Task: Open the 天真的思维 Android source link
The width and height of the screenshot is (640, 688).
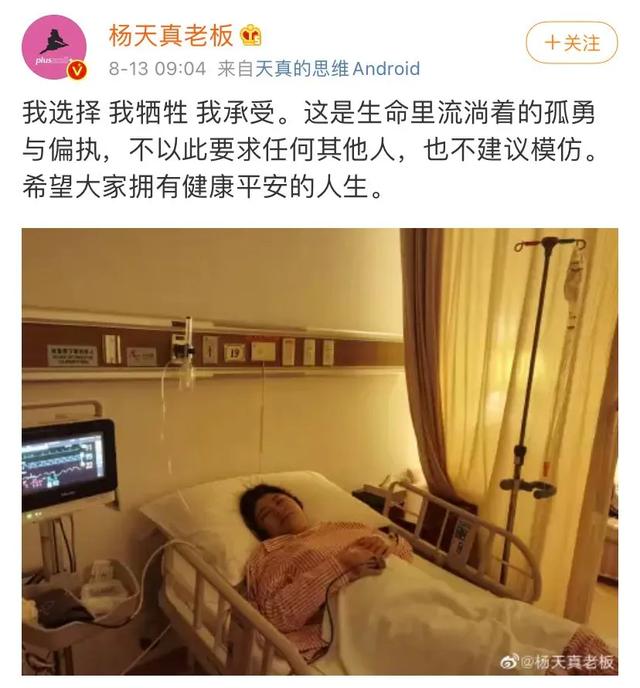Action: click(x=337, y=69)
